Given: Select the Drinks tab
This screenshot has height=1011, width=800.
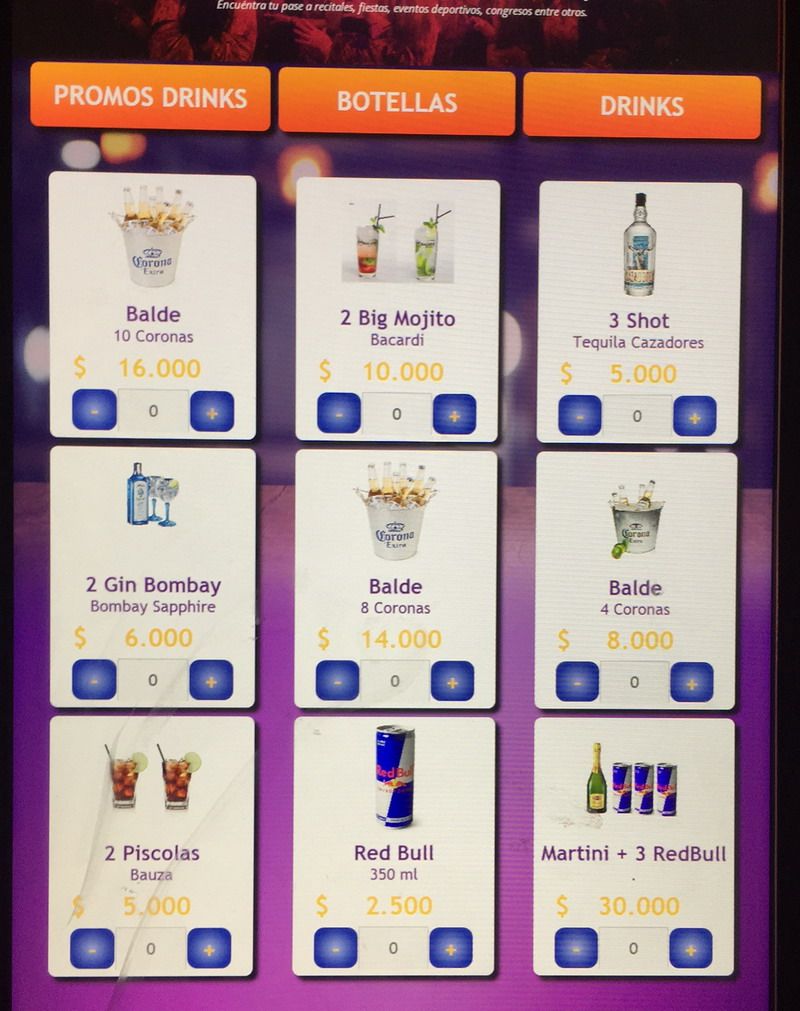Looking at the screenshot, I should (x=641, y=106).
